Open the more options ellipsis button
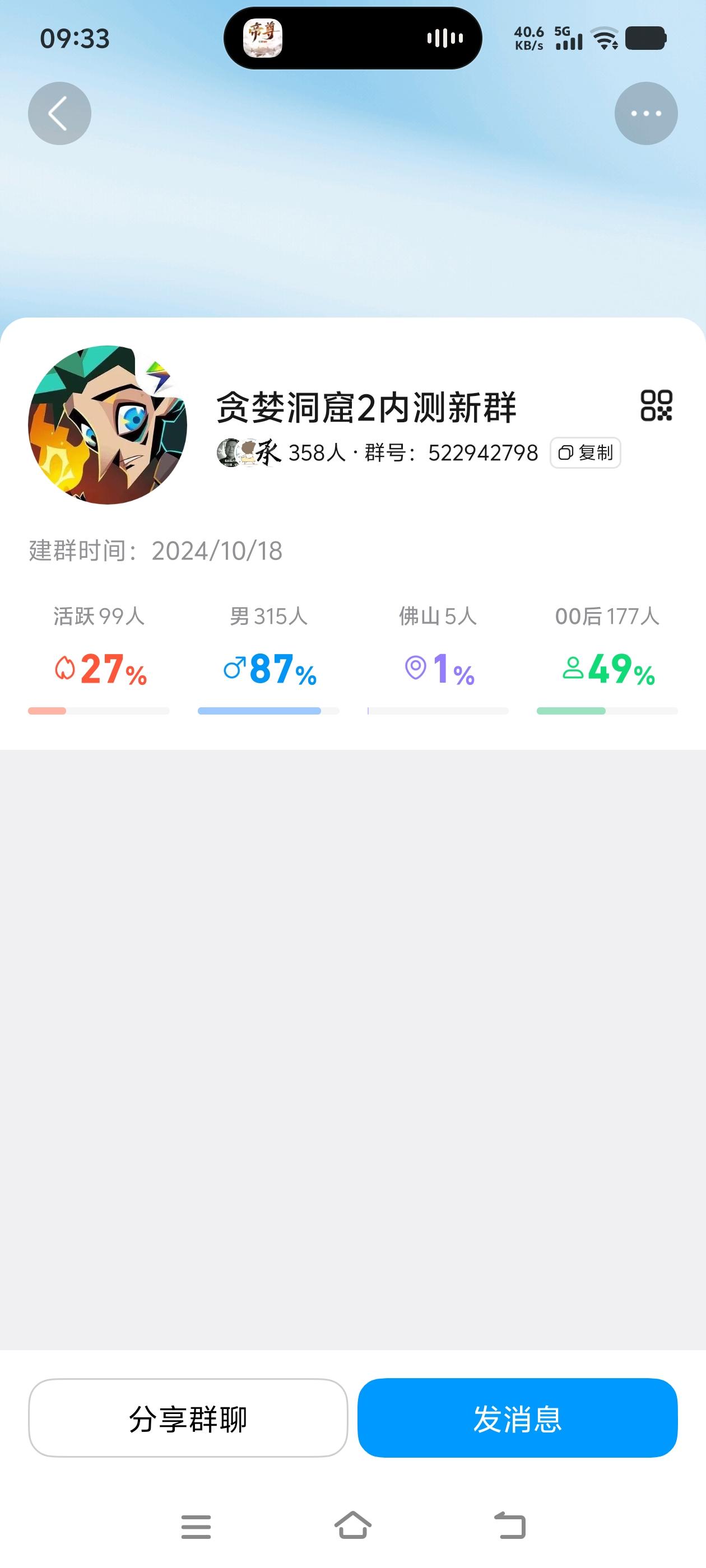The image size is (706, 1568). coord(647,113)
